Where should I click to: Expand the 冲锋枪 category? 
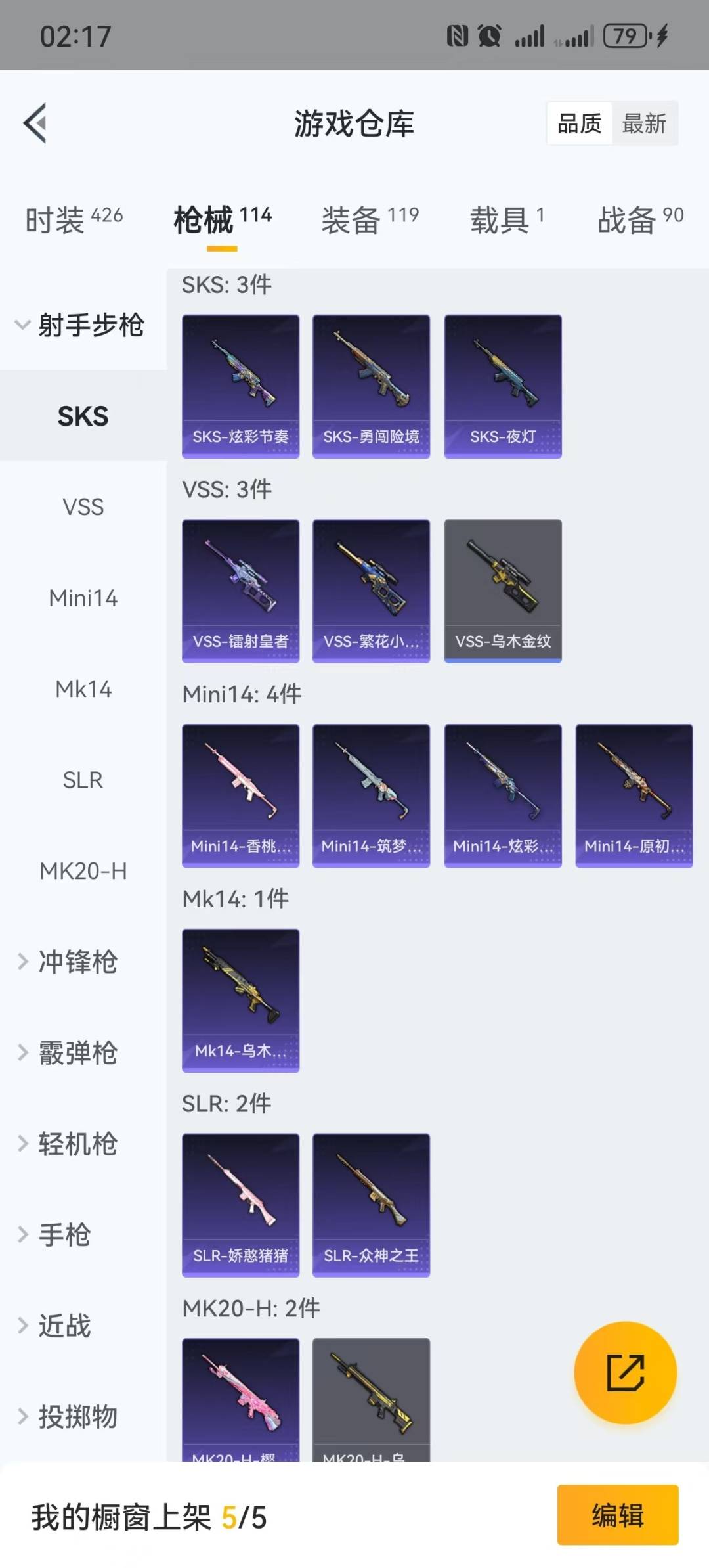coord(77,962)
